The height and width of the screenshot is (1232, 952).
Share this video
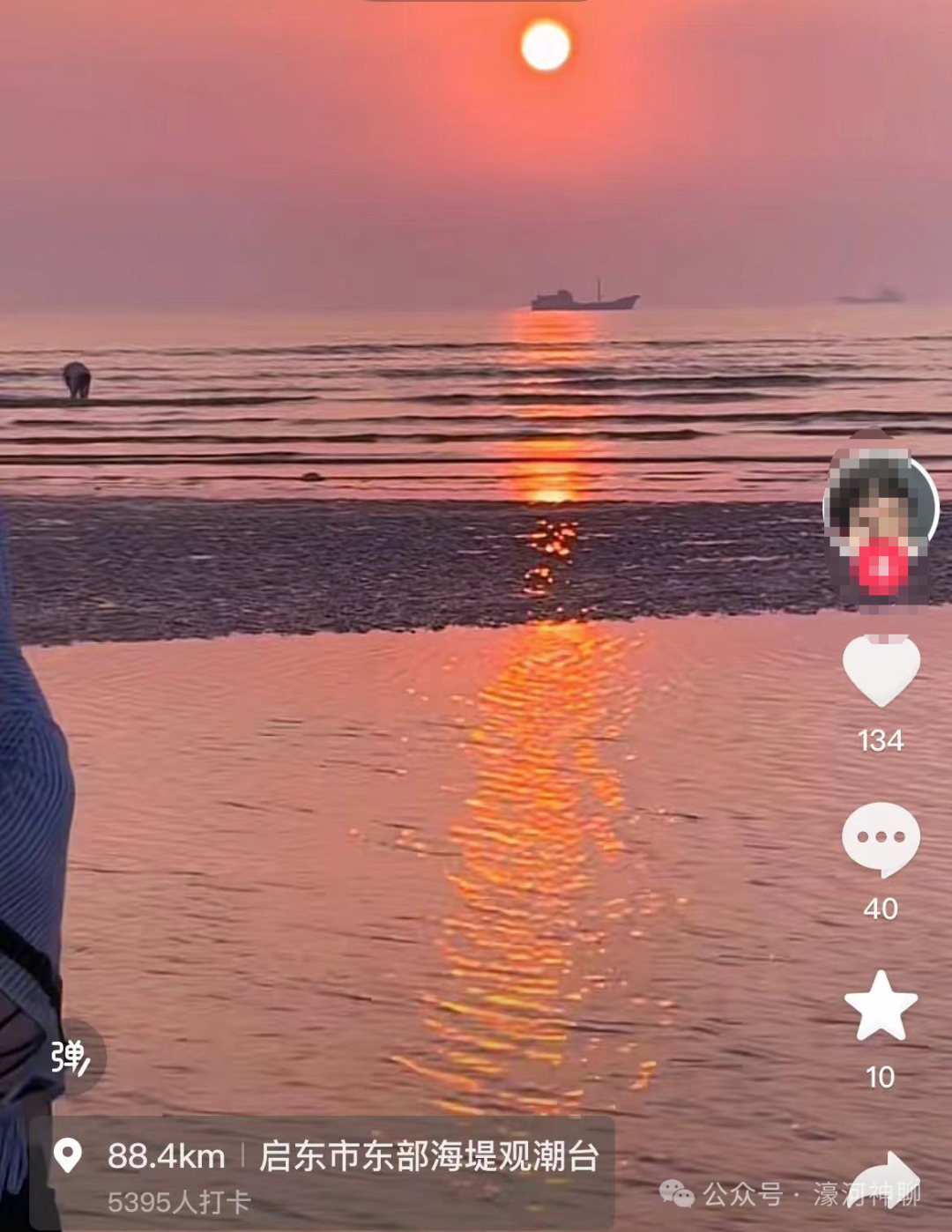886,1179
